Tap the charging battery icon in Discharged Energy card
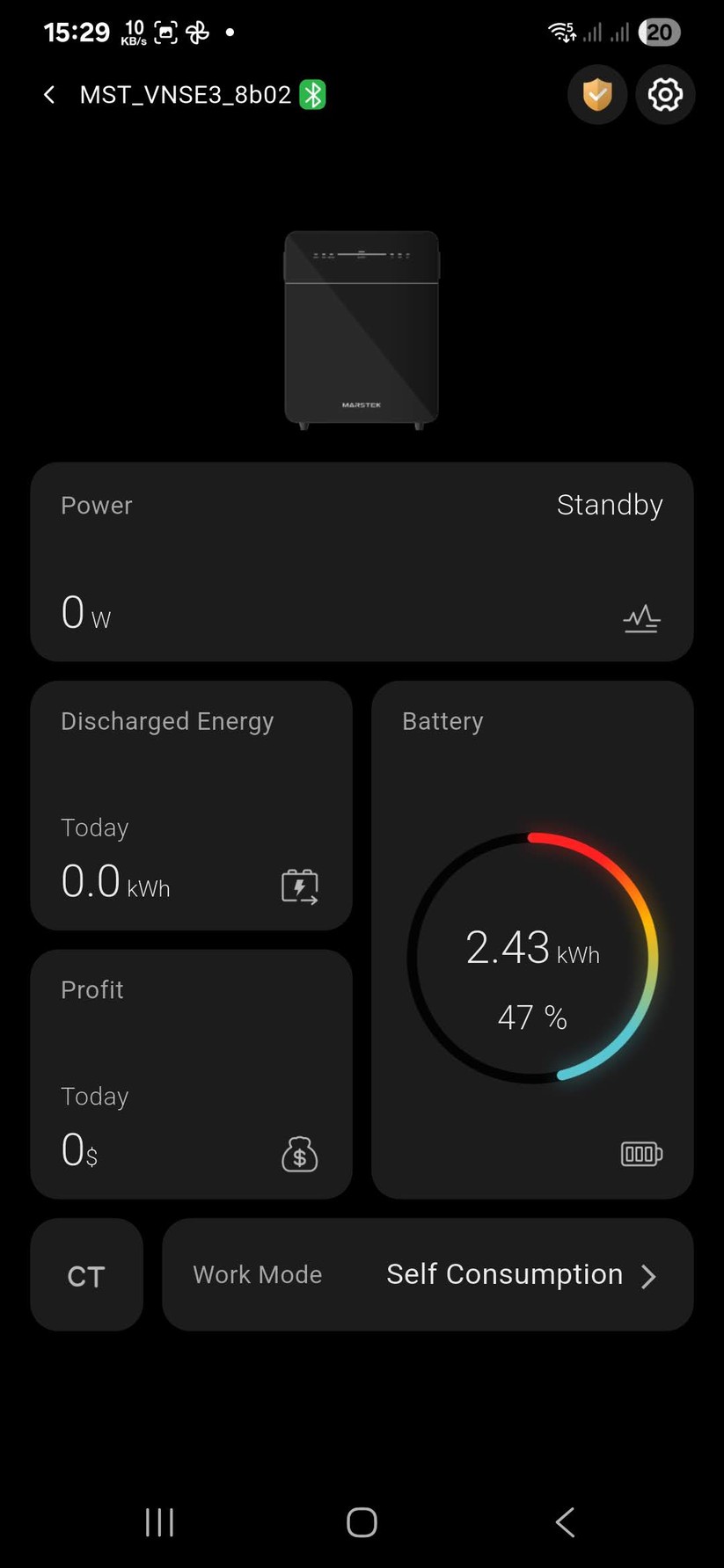 pyautogui.click(x=299, y=886)
